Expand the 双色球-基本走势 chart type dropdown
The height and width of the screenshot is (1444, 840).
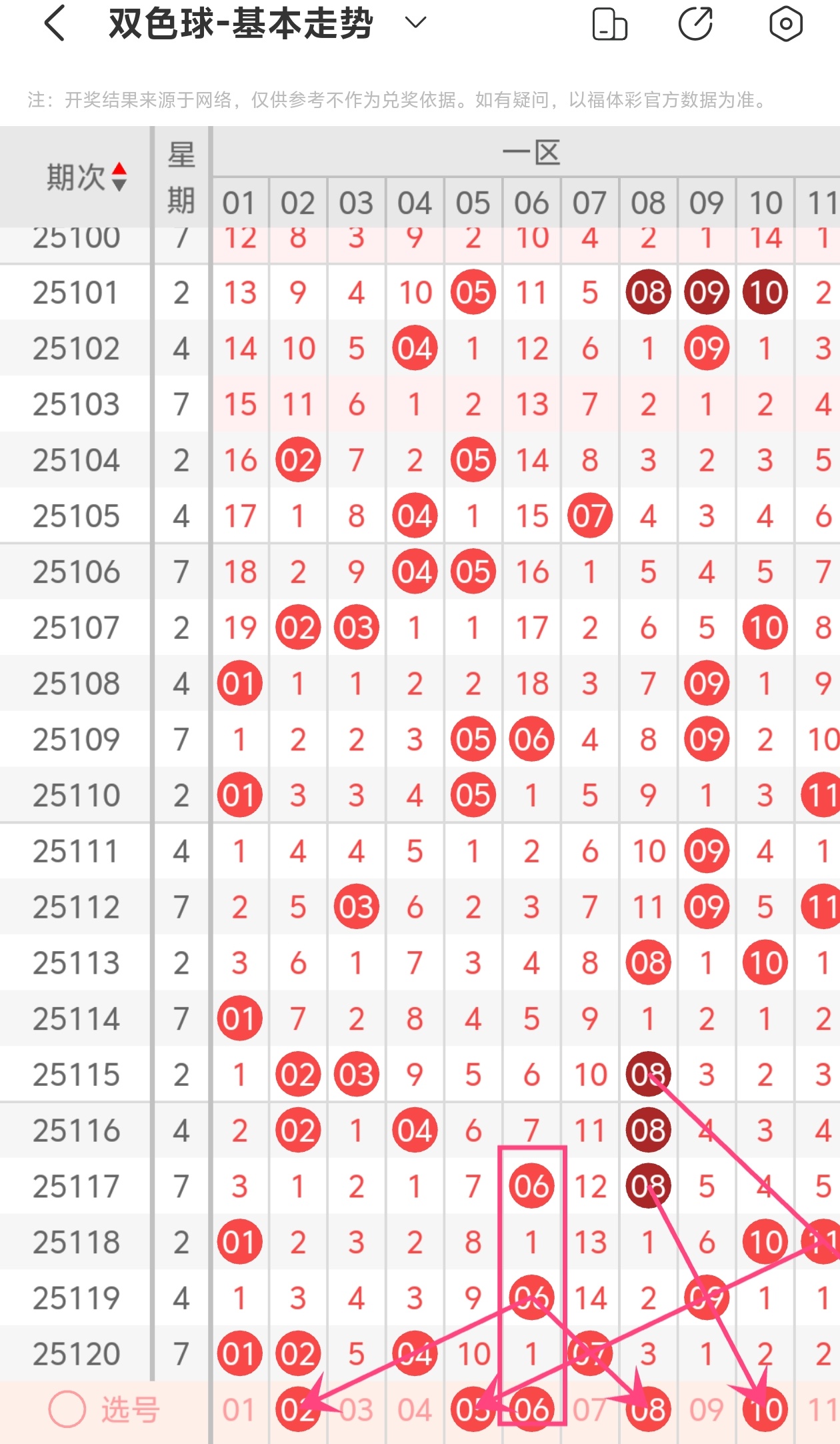pyautogui.click(x=415, y=23)
